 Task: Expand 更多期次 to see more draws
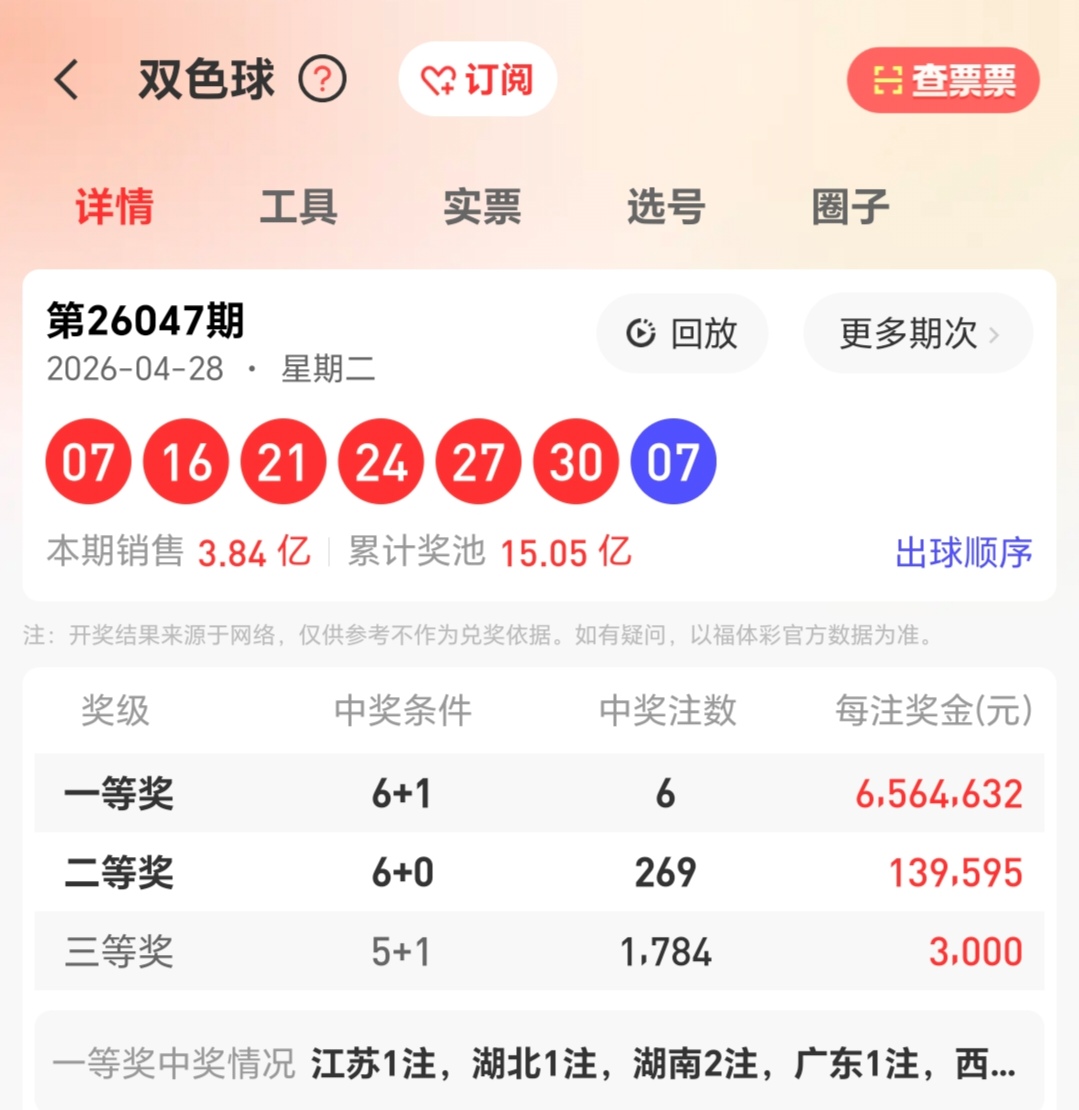[x=910, y=333]
